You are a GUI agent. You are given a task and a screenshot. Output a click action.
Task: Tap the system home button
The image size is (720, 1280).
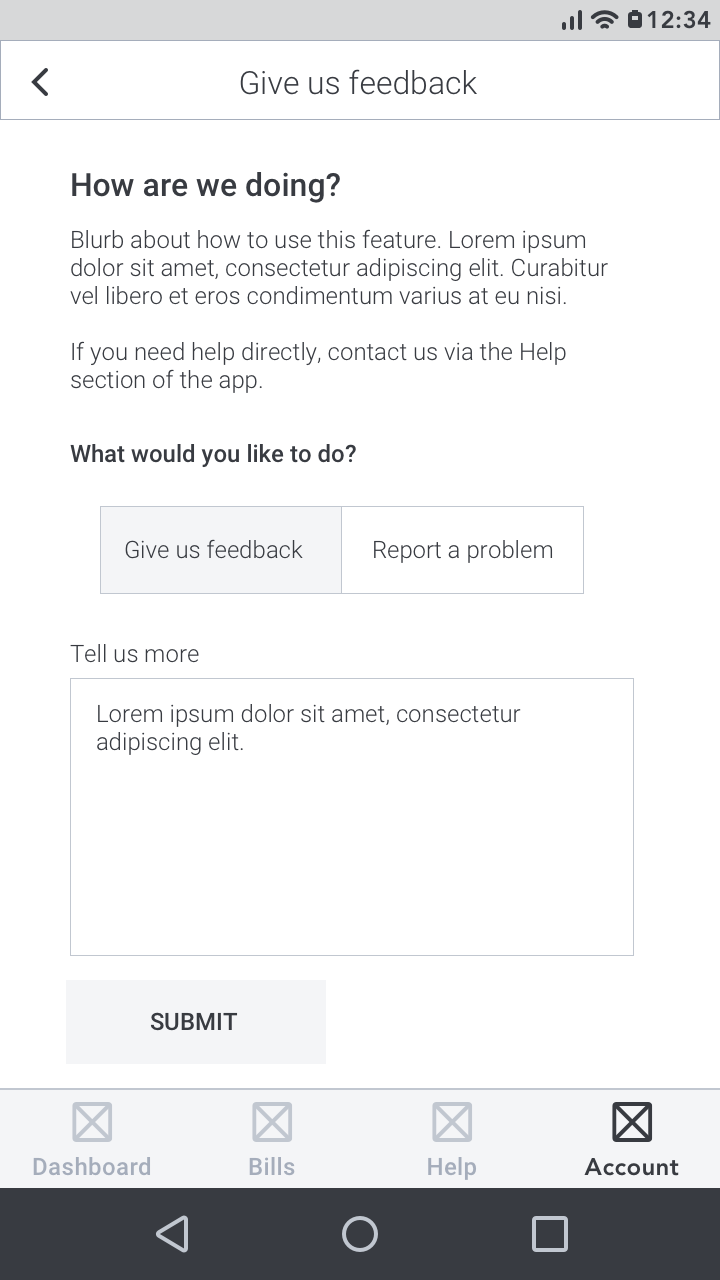coord(360,1234)
